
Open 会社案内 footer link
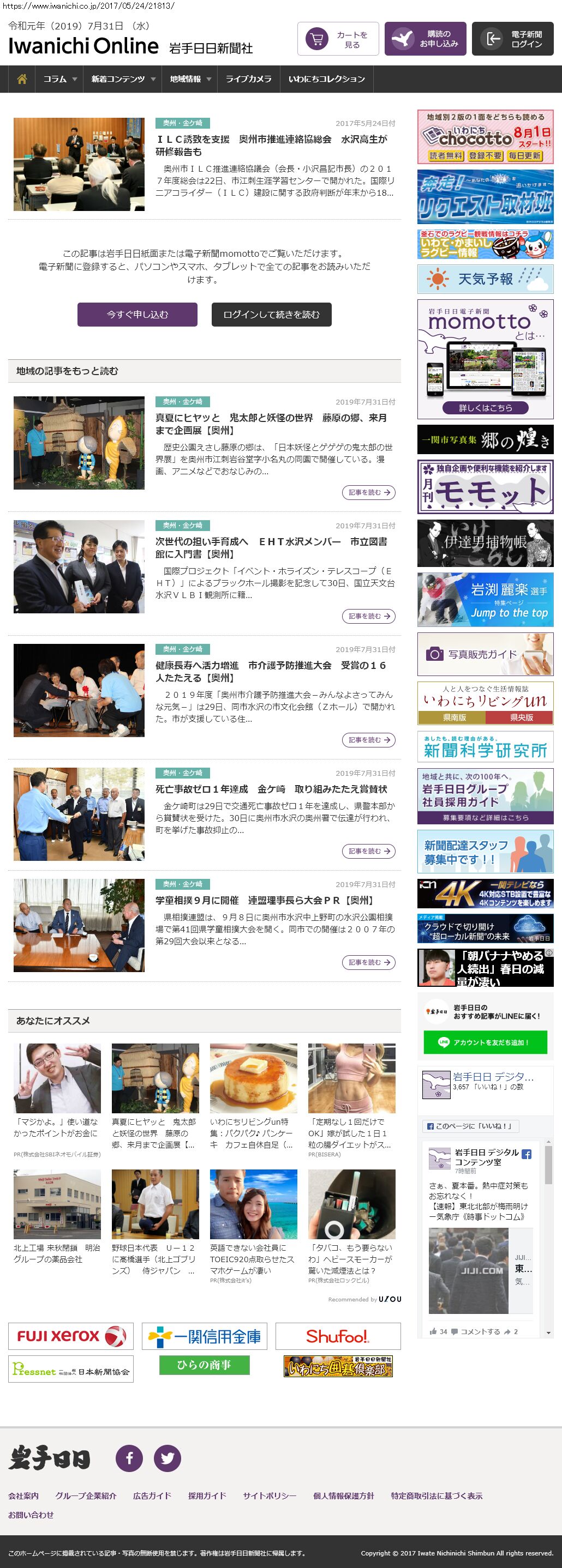coord(23,1496)
